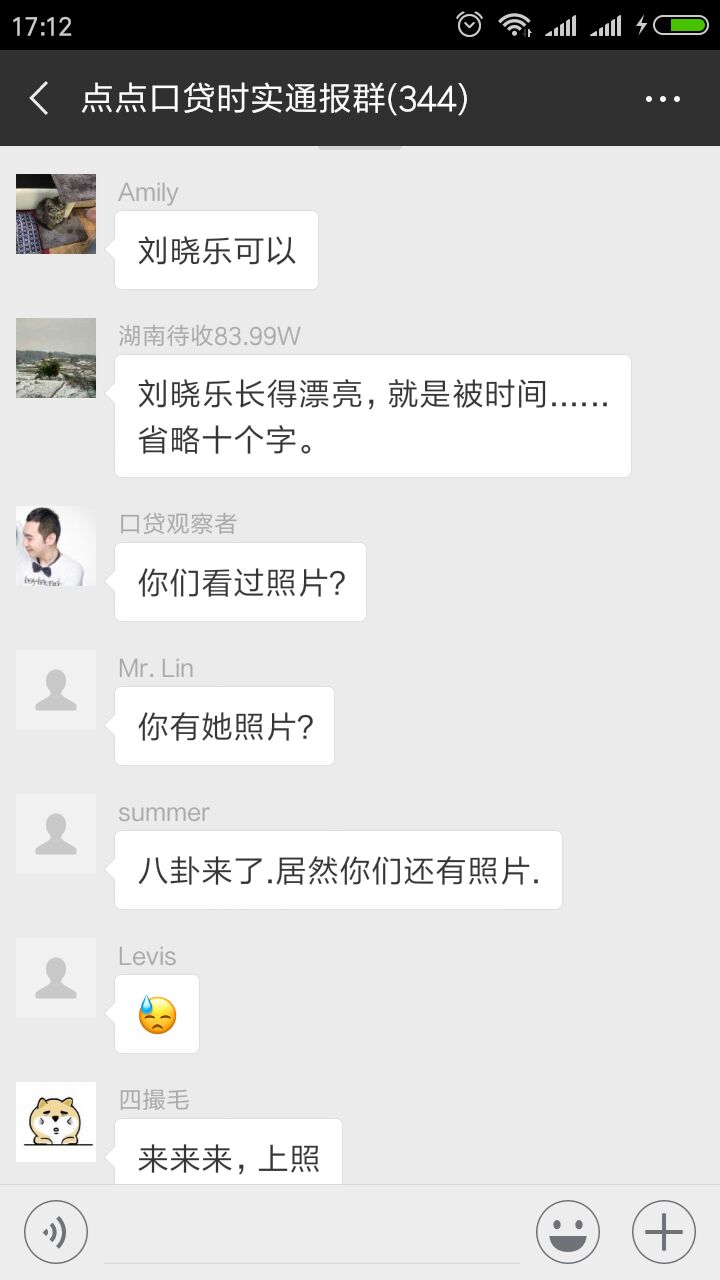View Mr. Lin's profile avatar
720x1280 pixels.
(x=56, y=690)
